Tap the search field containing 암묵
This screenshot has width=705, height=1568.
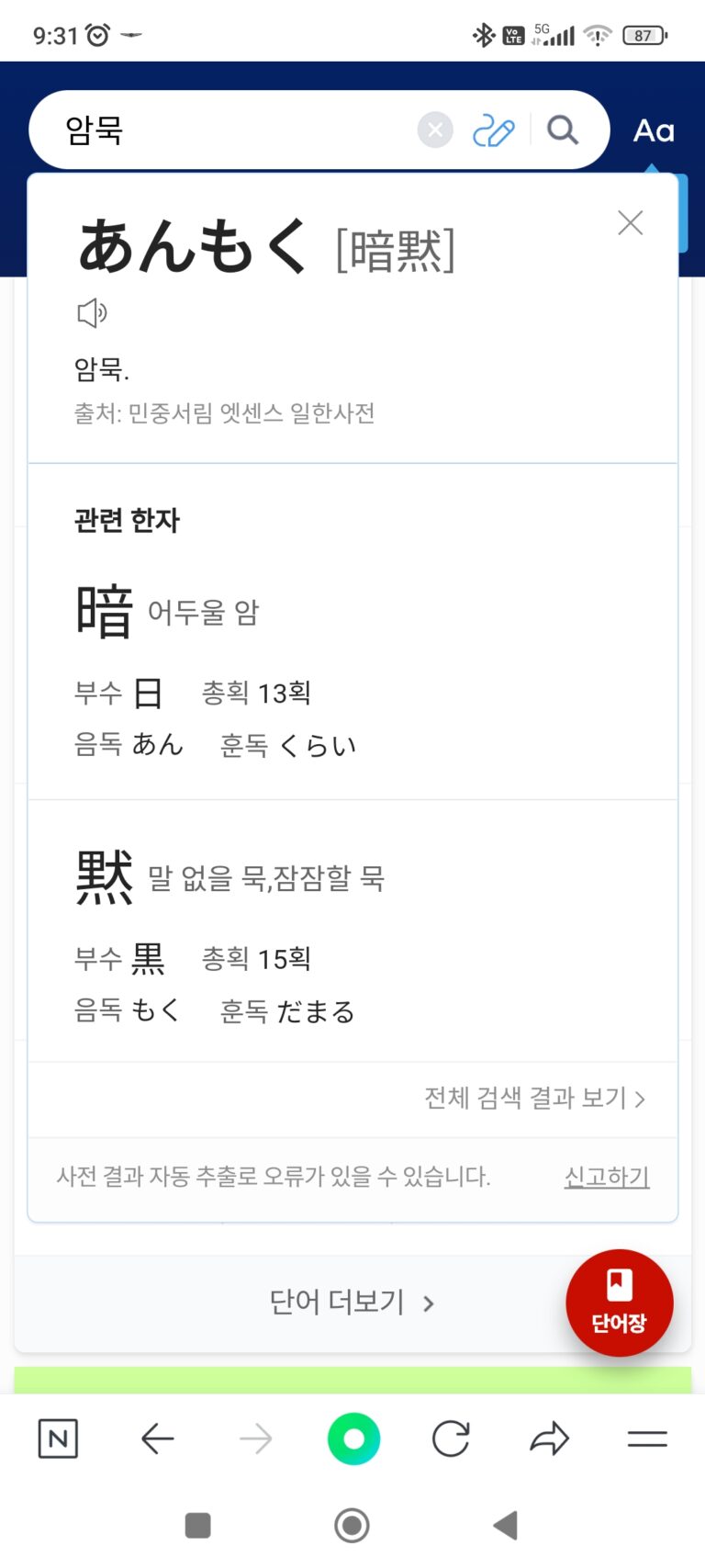[229, 130]
